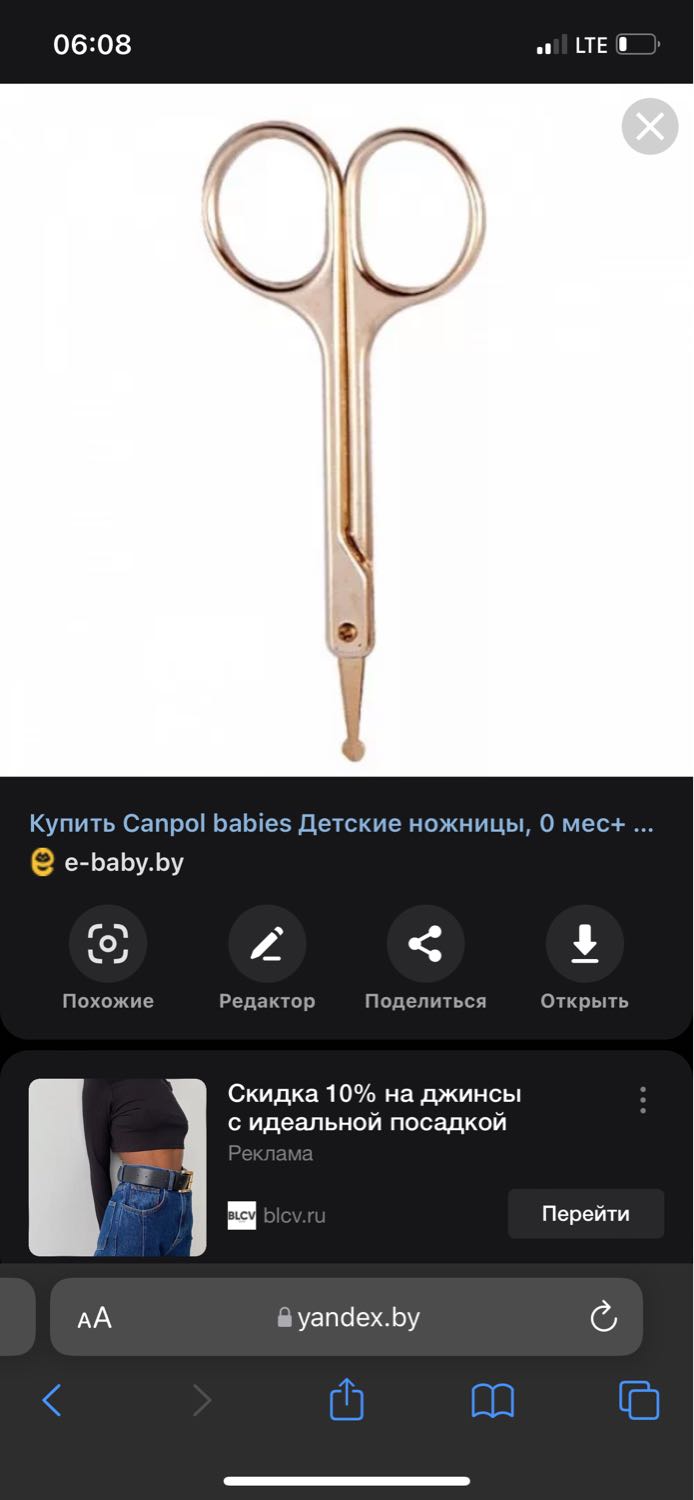Open the Редактор image editor
Screen dimensions: 694x1500
pos(267,959)
